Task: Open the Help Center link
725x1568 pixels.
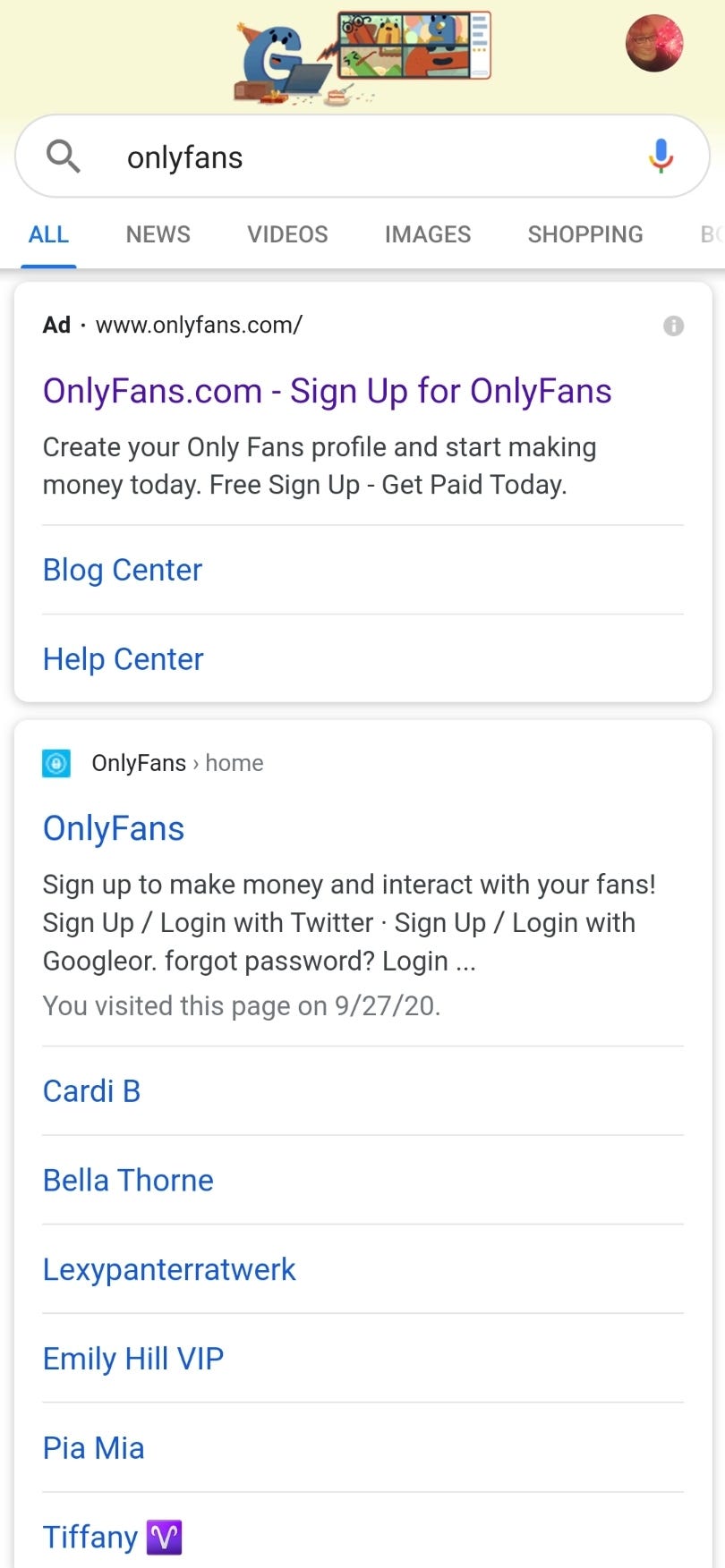Action: 124,659
